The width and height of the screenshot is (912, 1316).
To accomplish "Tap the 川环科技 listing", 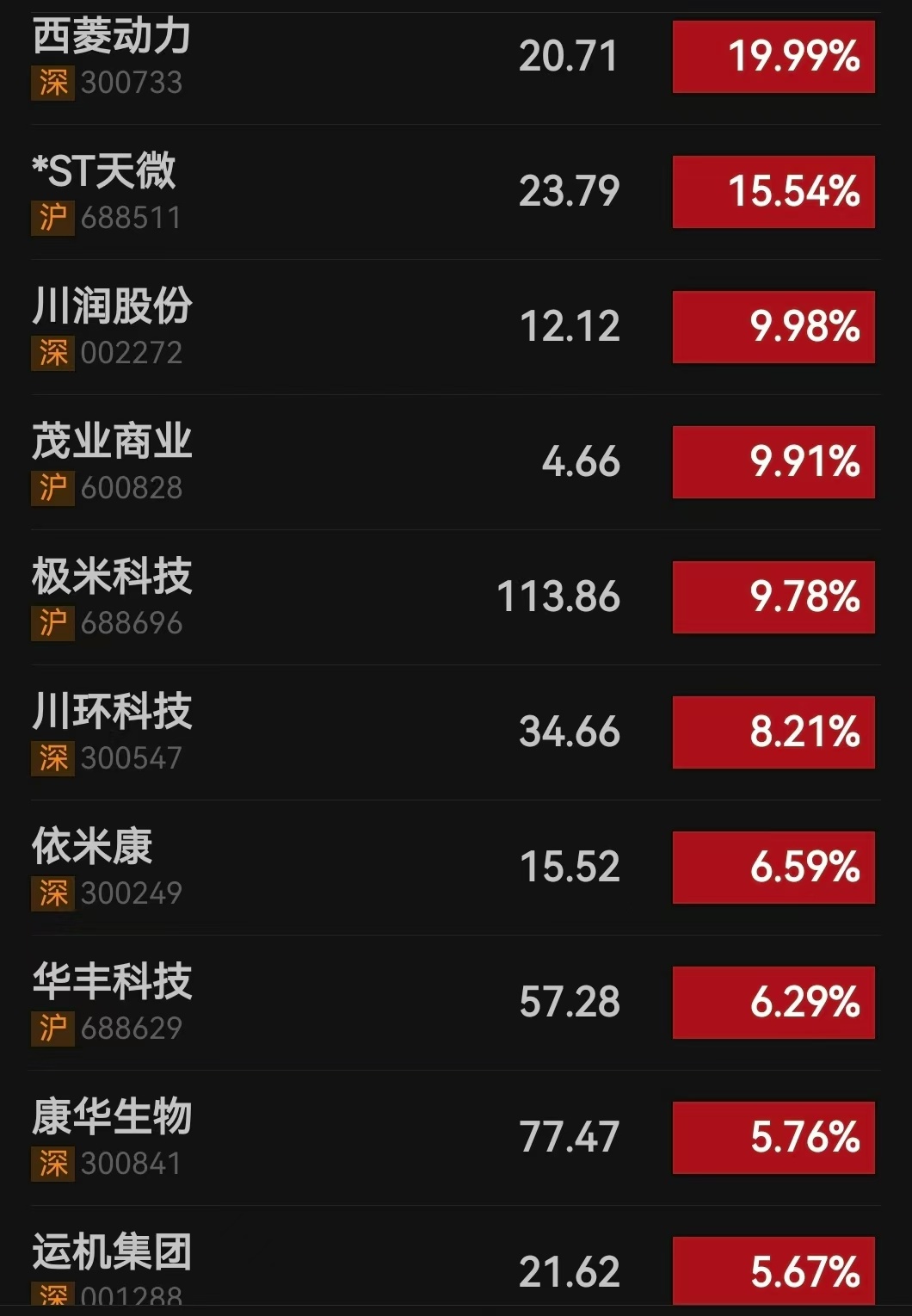I will tap(456, 732).
